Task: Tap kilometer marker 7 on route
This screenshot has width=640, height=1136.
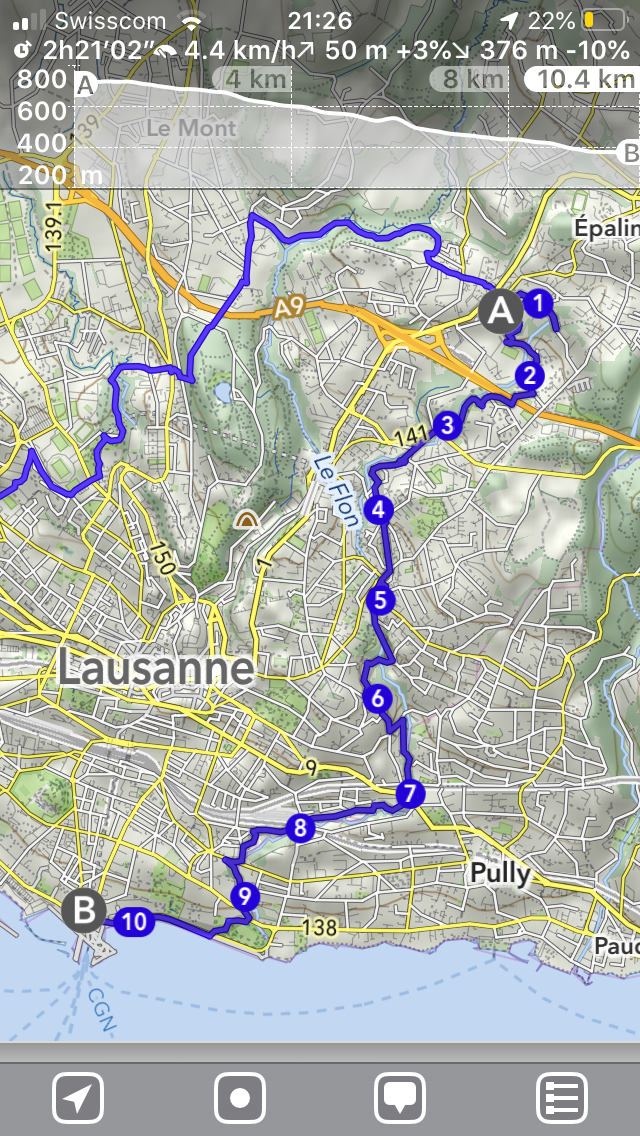Action: pos(410,795)
